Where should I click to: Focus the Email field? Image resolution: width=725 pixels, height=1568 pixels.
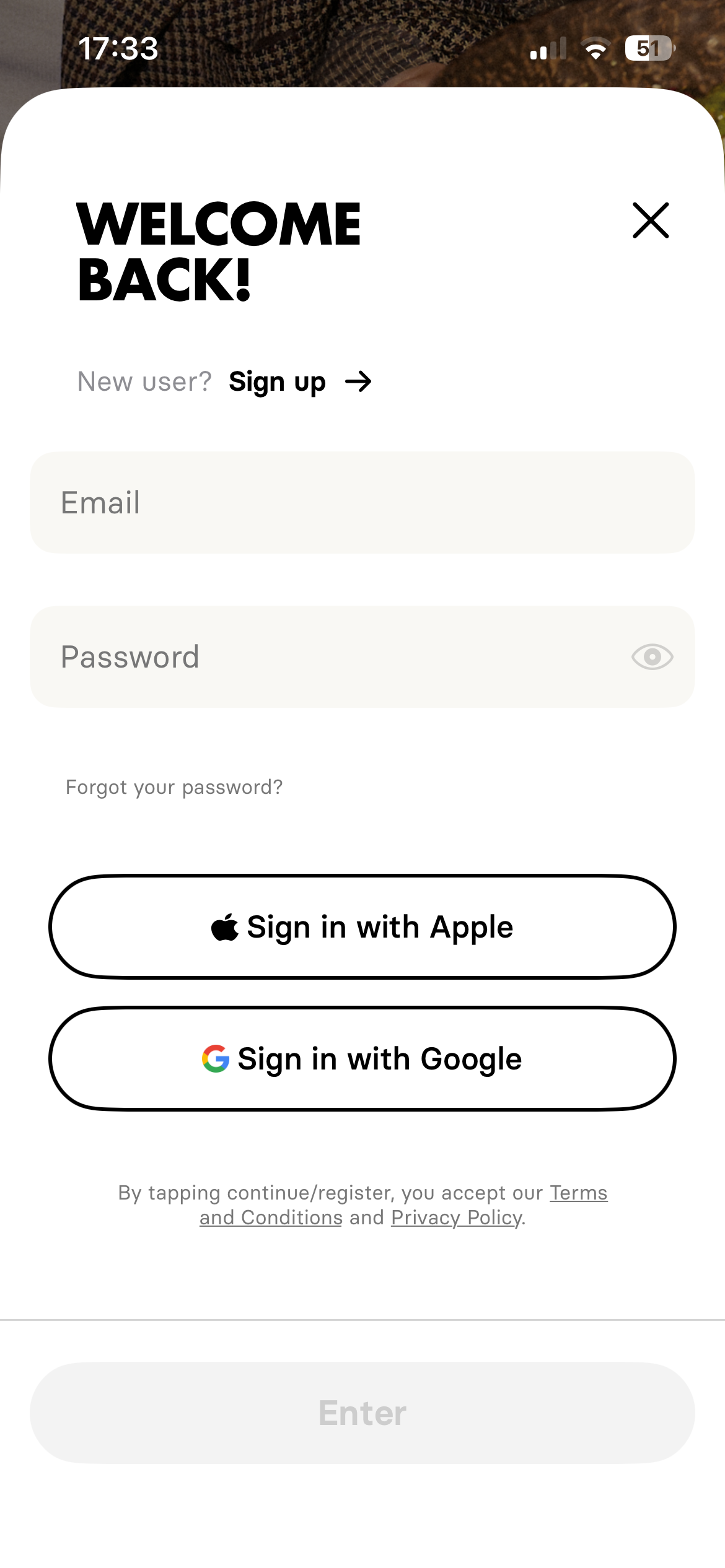pyautogui.click(x=362, y=502)
